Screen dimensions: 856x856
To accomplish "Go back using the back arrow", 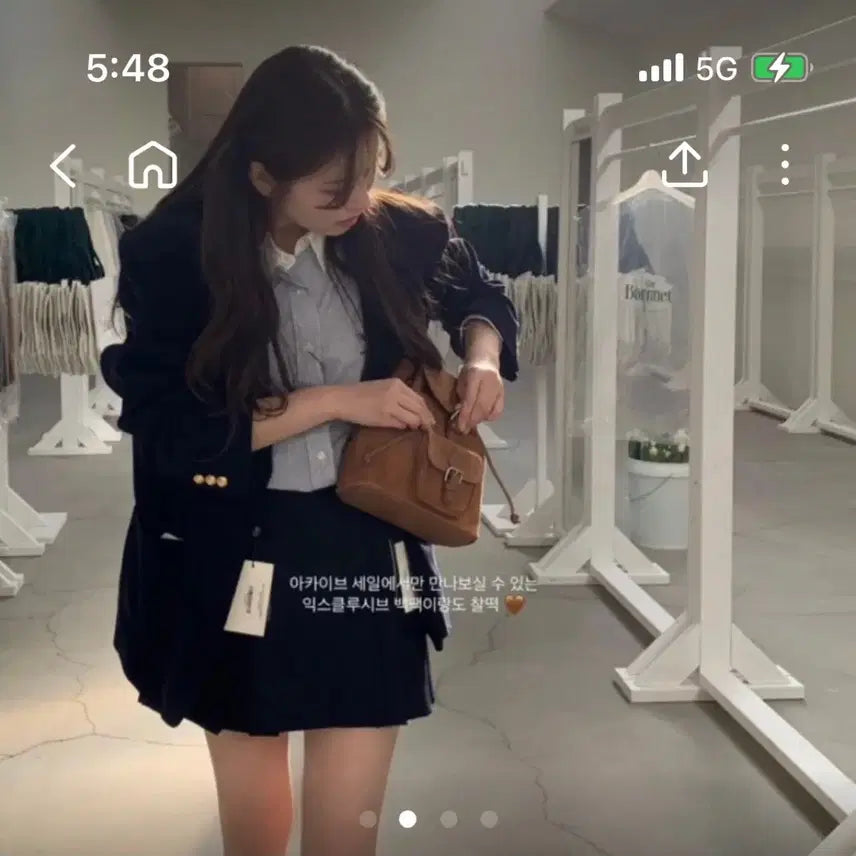I will click(63, 165).
